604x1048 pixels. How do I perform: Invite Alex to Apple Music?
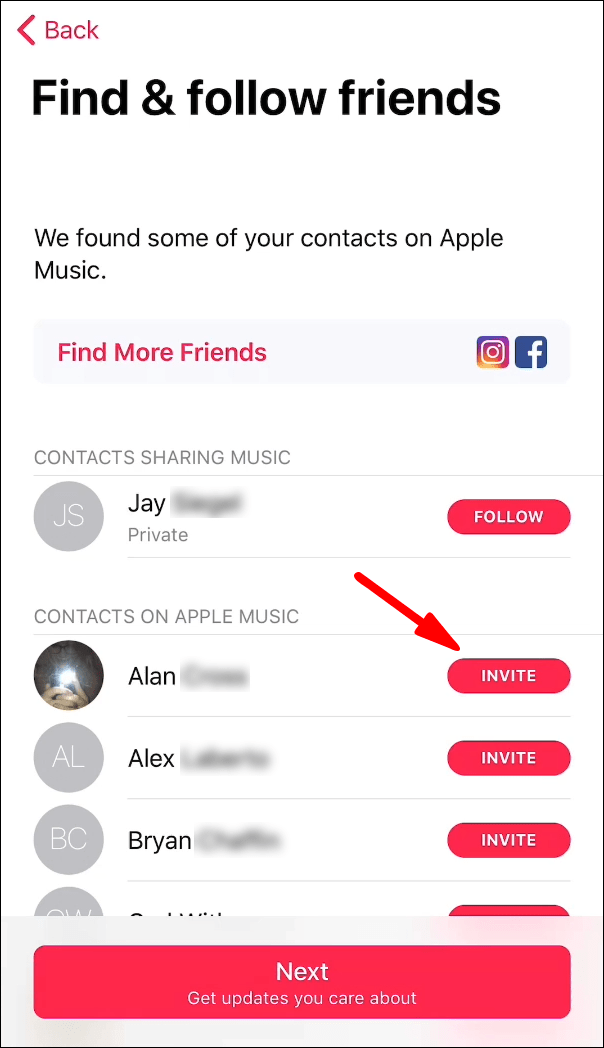[x=508, y=758]
